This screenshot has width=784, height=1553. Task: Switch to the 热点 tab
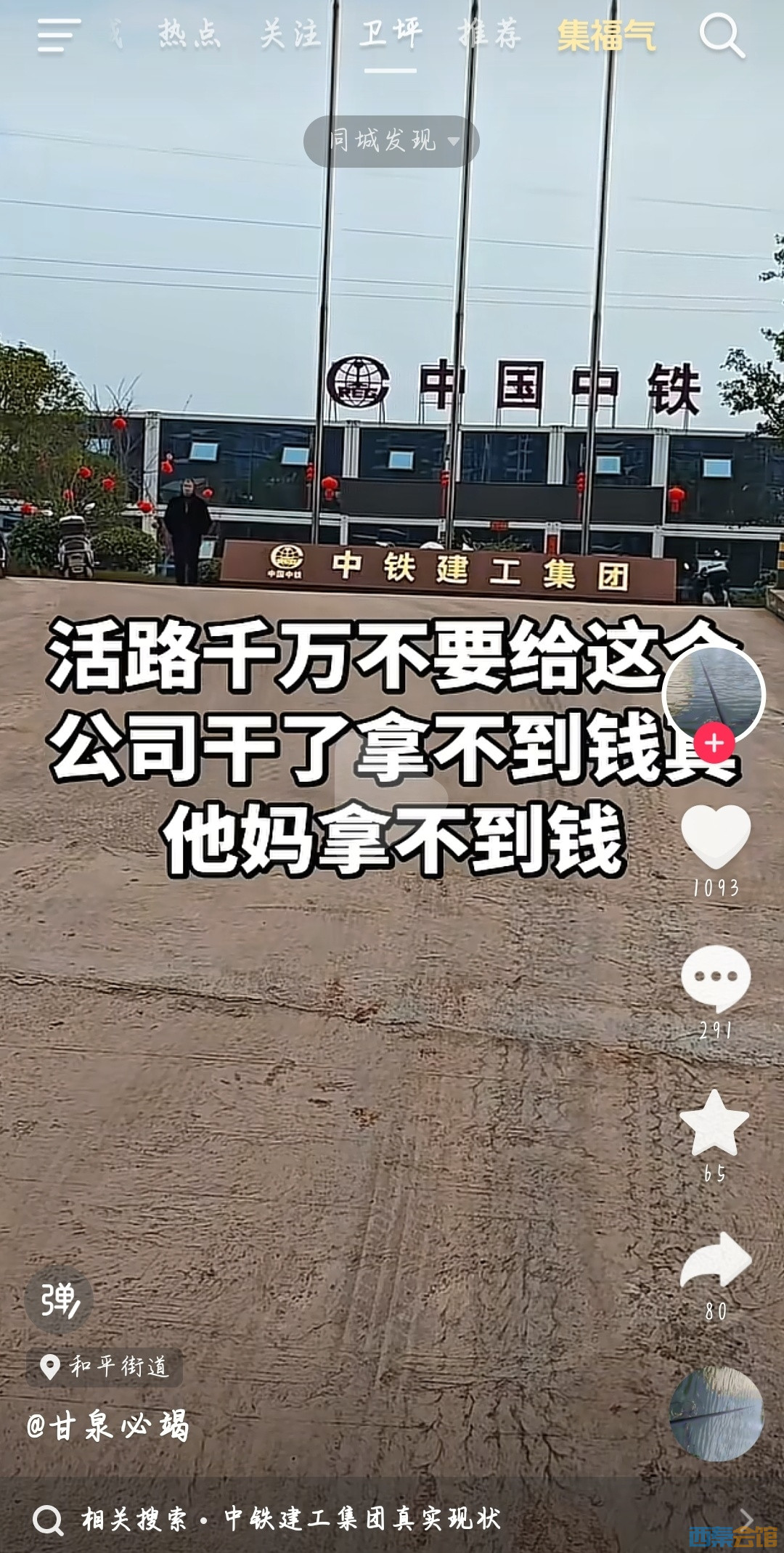click(x=189, y=34)
